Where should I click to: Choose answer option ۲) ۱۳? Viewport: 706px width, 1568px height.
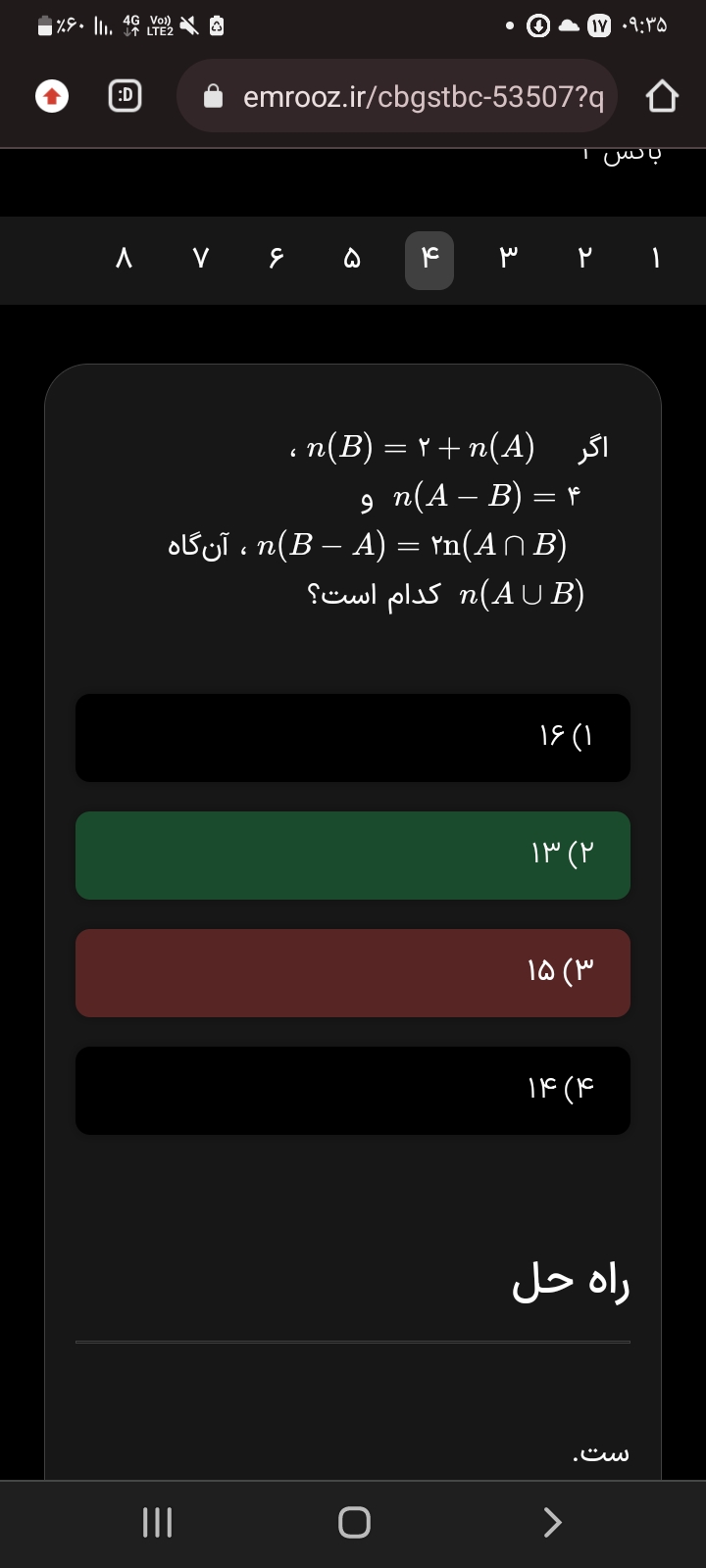[353, 855]
